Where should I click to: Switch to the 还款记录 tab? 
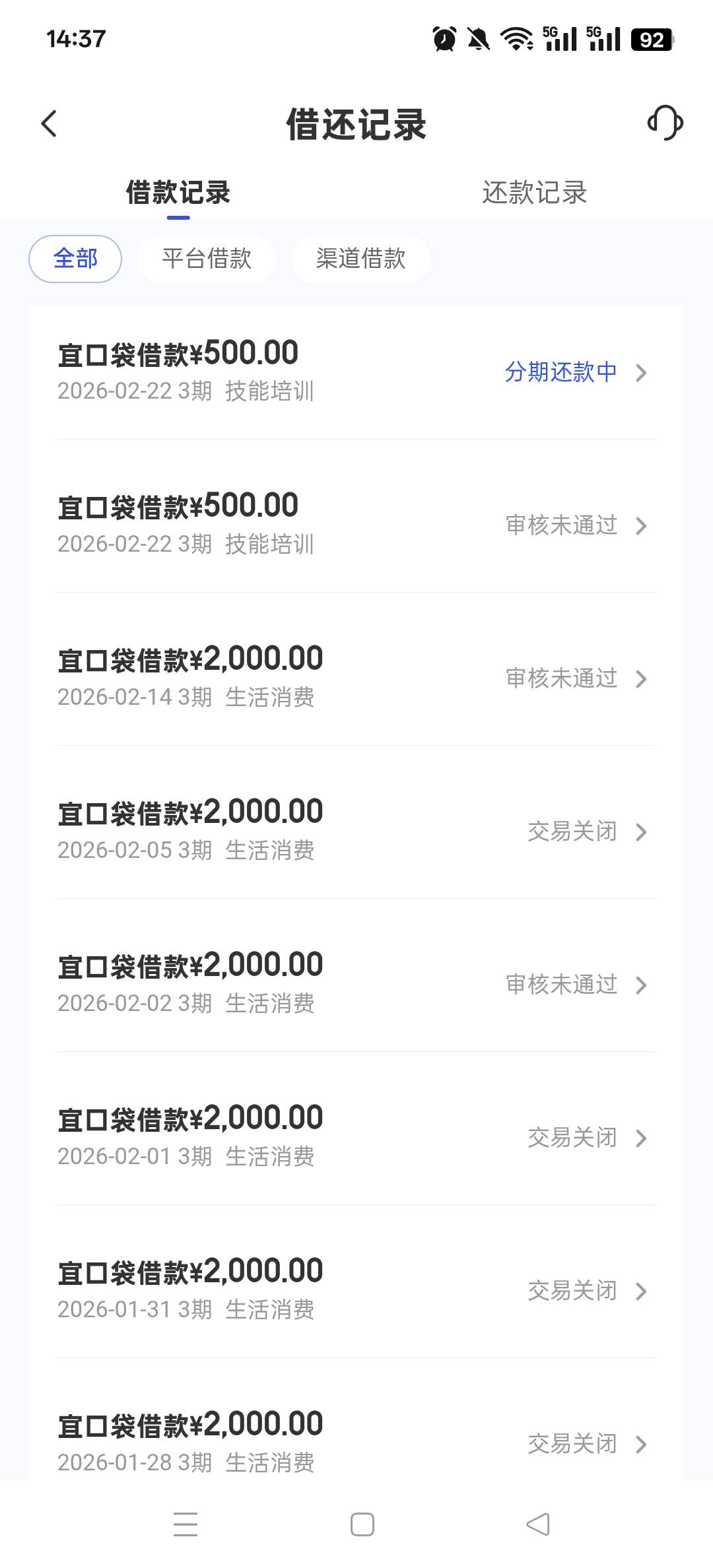click(x=534, y=193)
